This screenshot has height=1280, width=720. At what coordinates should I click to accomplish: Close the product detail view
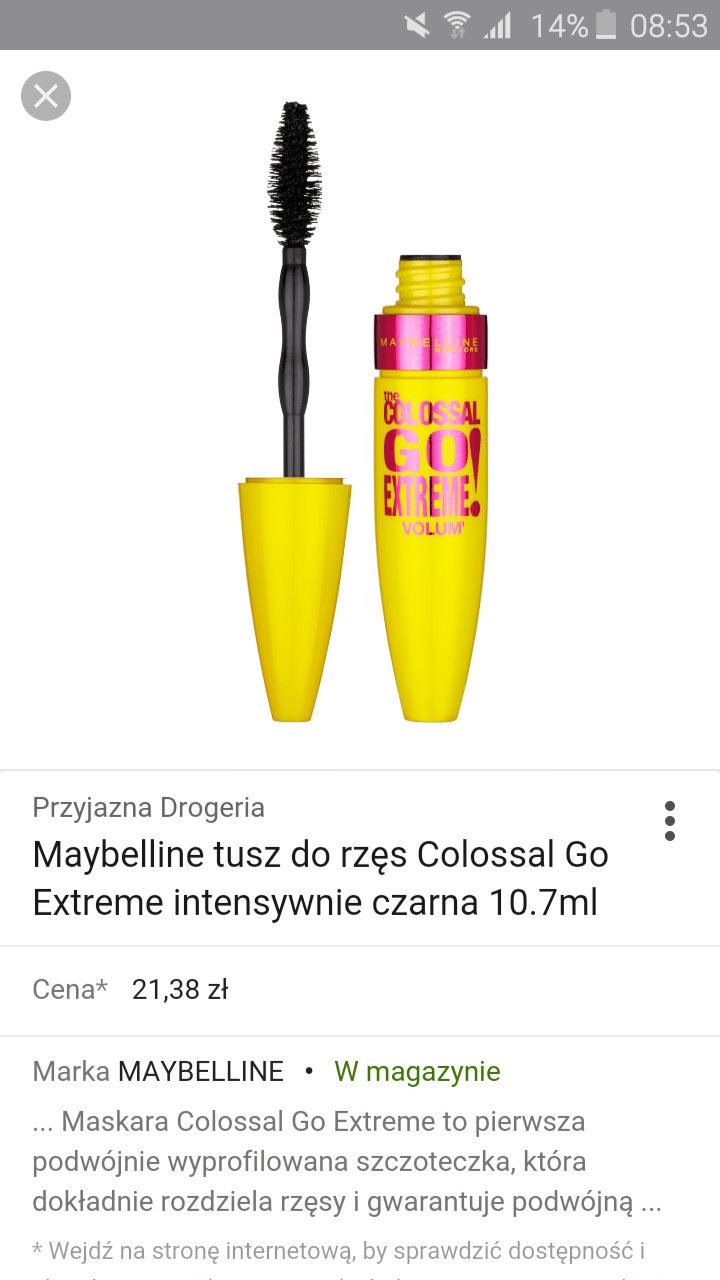coord(46,96)
